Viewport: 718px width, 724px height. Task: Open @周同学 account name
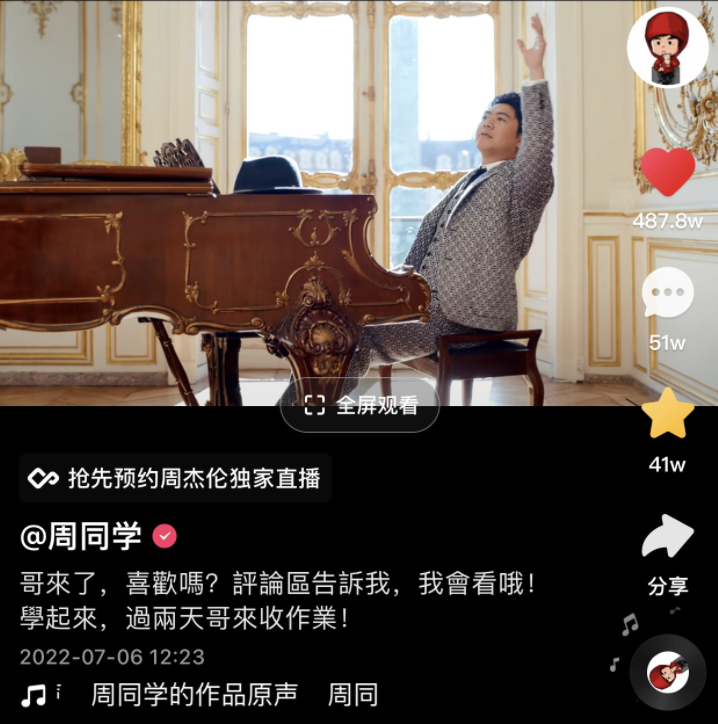[x=82, y=536]
